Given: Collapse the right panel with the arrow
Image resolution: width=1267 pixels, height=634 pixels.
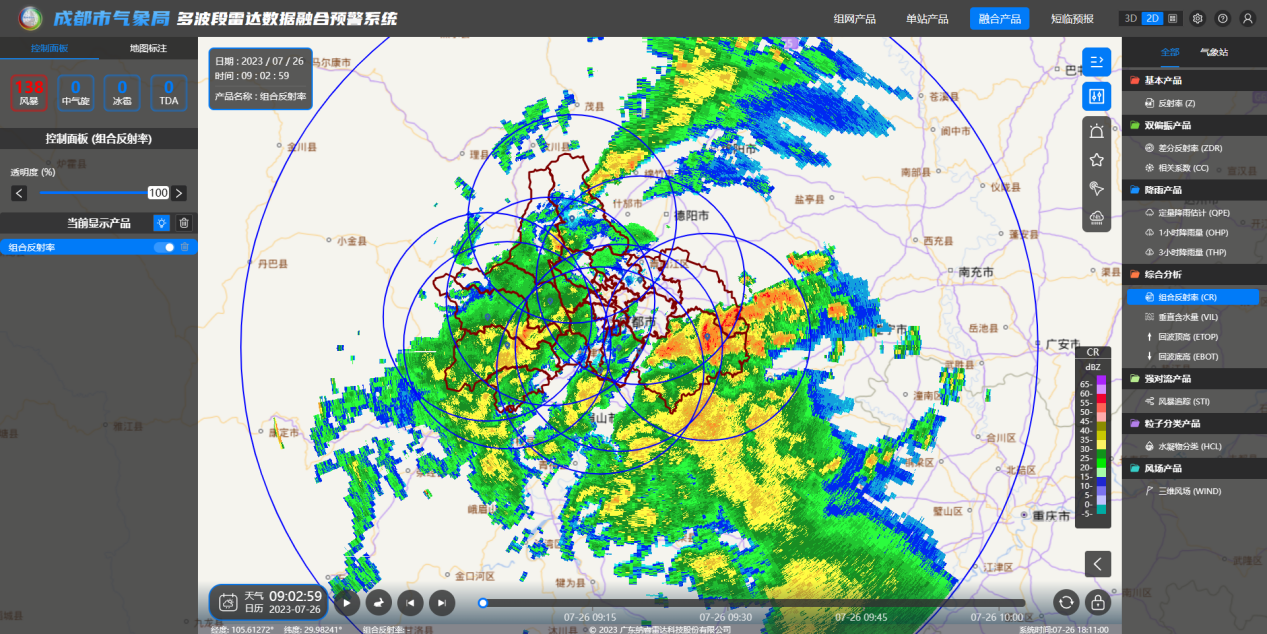Looking at the screenshot, I should [x=1098, y=564].
